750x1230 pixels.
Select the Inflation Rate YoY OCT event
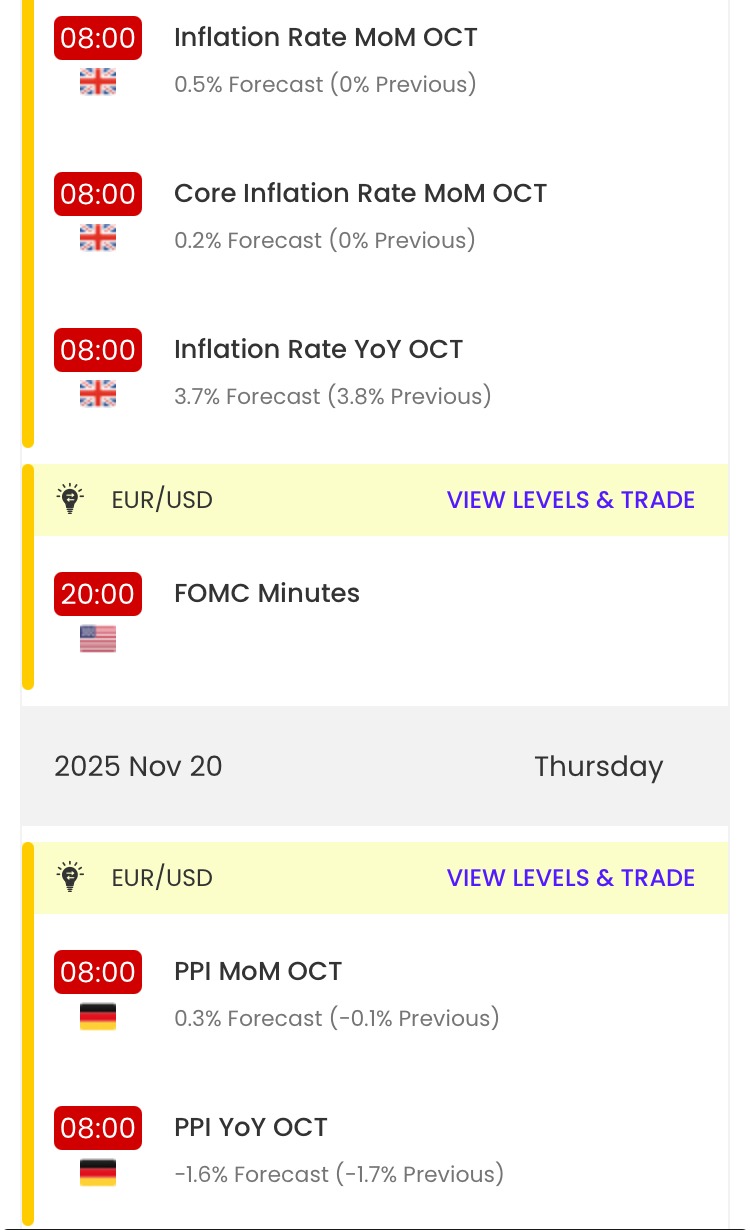tap(318, 350)
